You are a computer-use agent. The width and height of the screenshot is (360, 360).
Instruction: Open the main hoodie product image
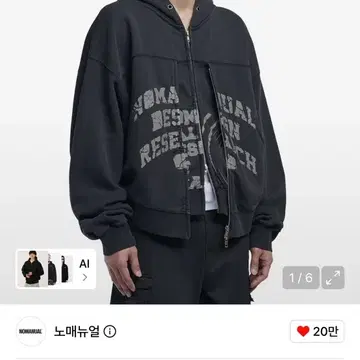point(180,152)
